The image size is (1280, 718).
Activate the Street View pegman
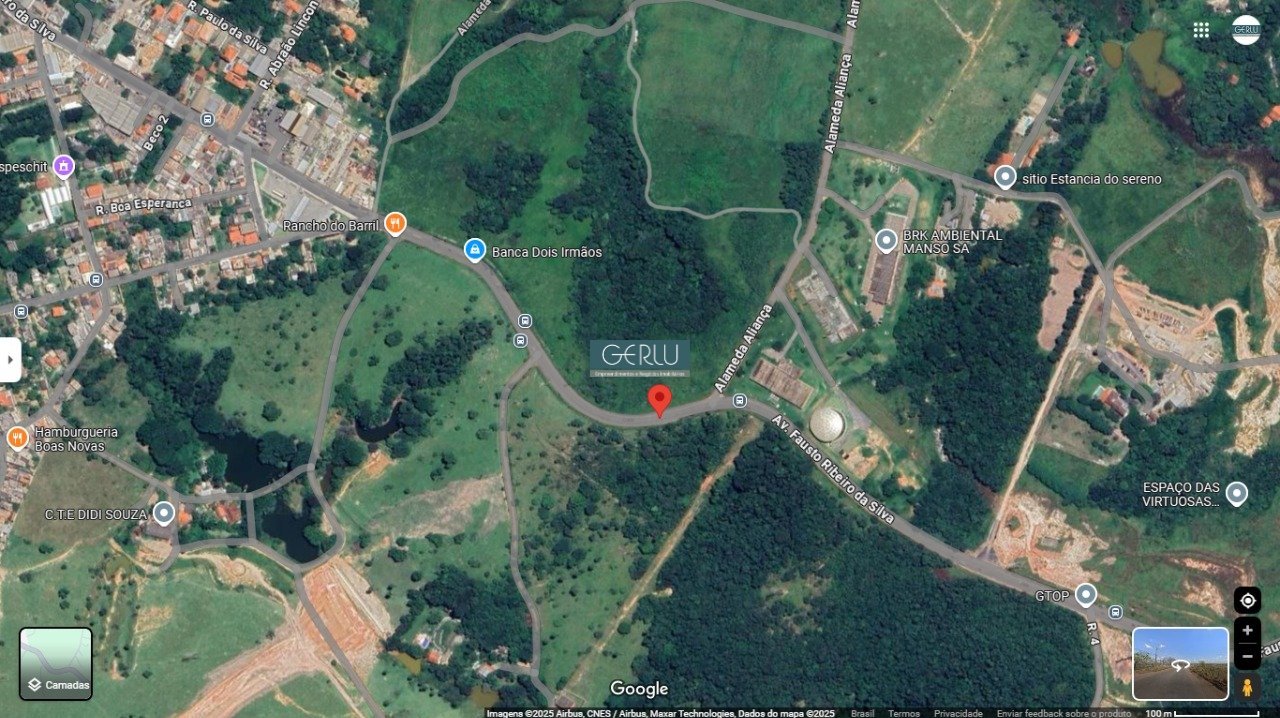1247,687
